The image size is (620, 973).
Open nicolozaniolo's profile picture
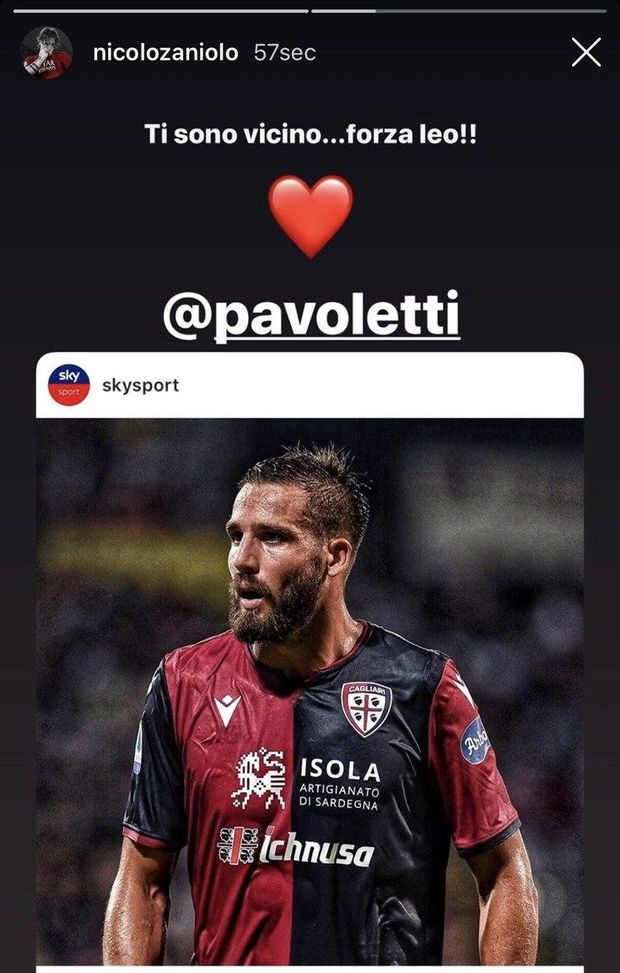coord(47,53)
